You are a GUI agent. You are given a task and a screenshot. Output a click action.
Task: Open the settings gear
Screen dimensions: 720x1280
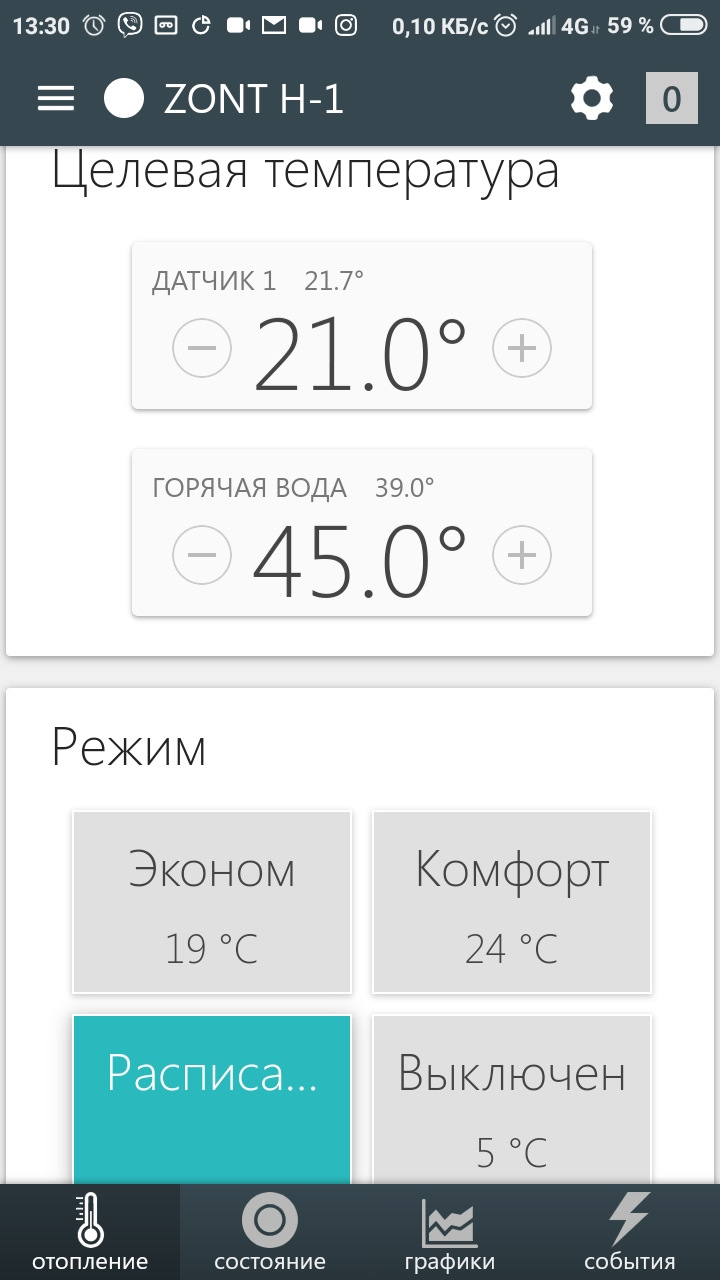tap(591, 98)
